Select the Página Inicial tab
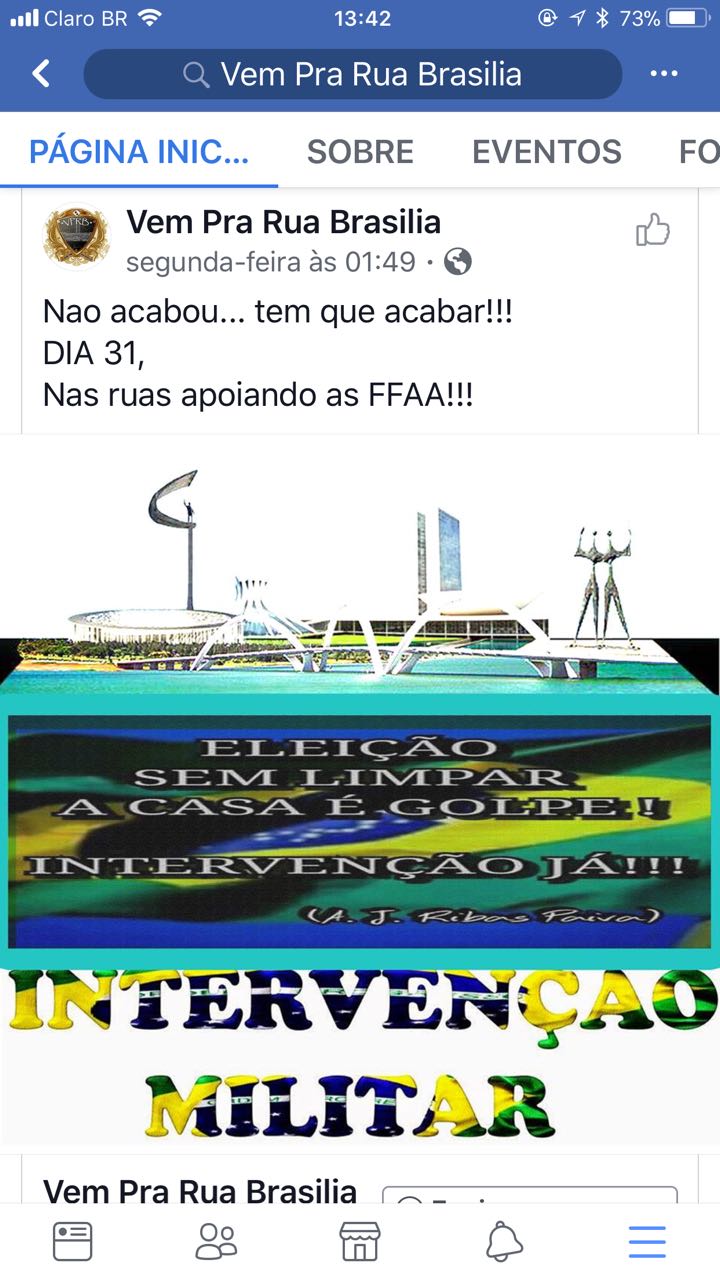This screenshot has height=1280, width=720. (x=139, y=152)
